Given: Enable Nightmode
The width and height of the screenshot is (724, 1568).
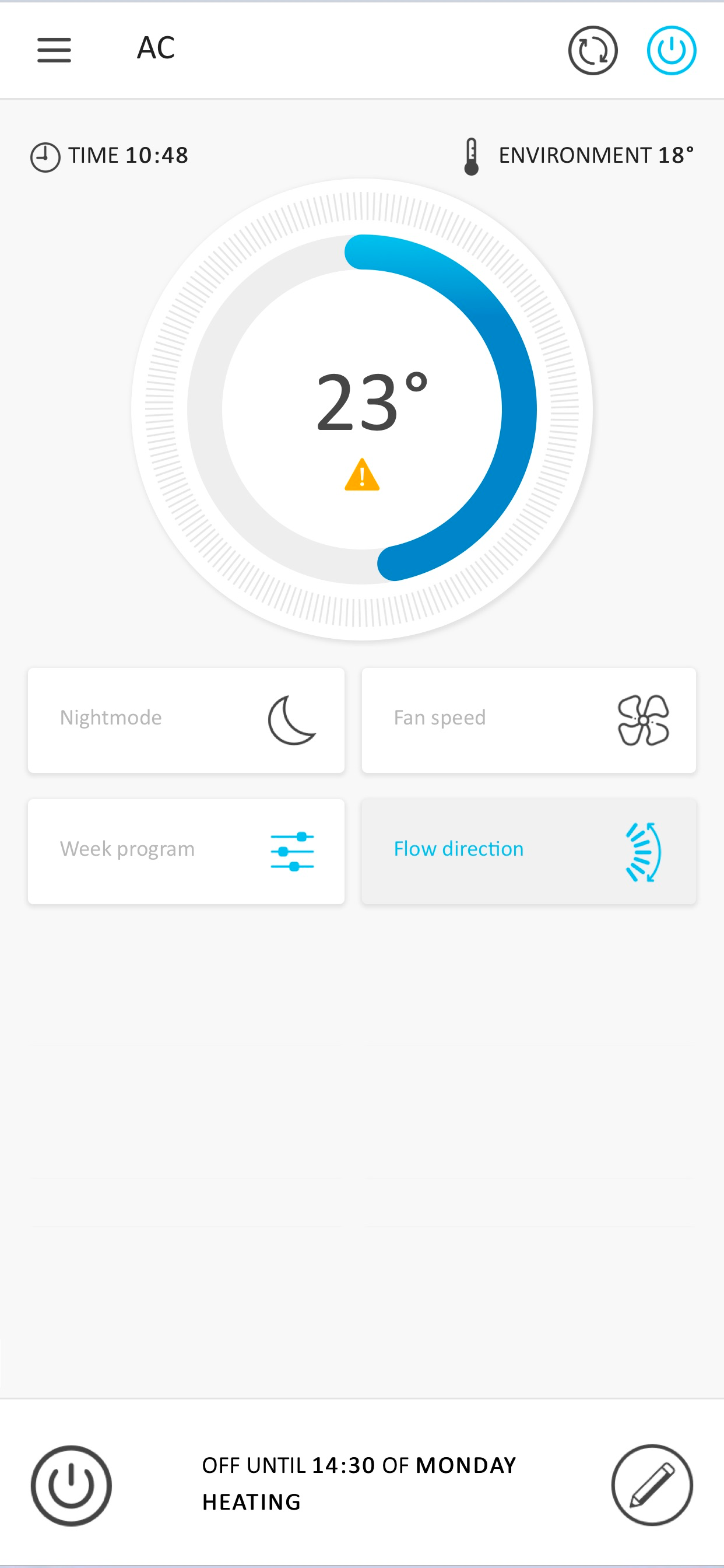Looking at the screenshot, I should 186,720.
